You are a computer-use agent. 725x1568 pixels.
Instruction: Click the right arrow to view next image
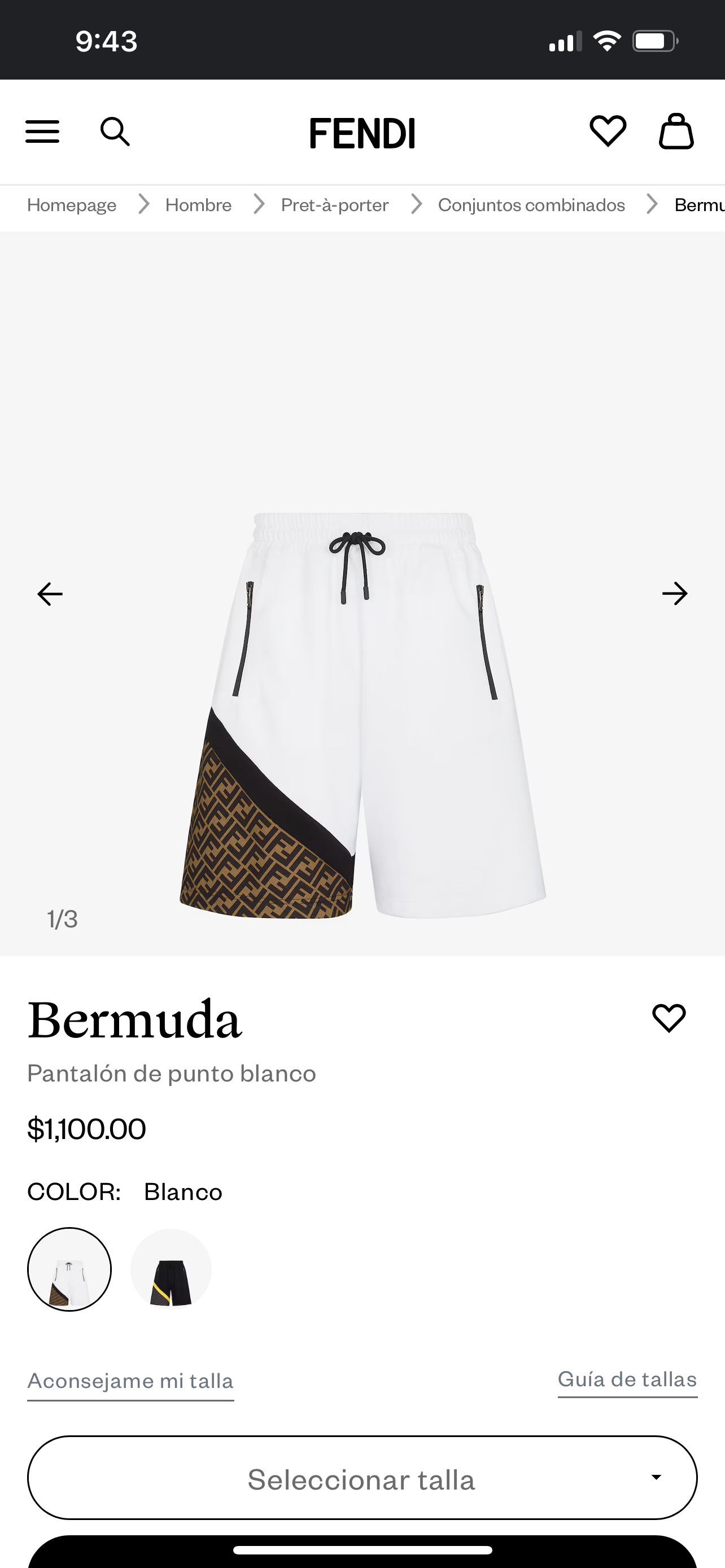[675, 593]
